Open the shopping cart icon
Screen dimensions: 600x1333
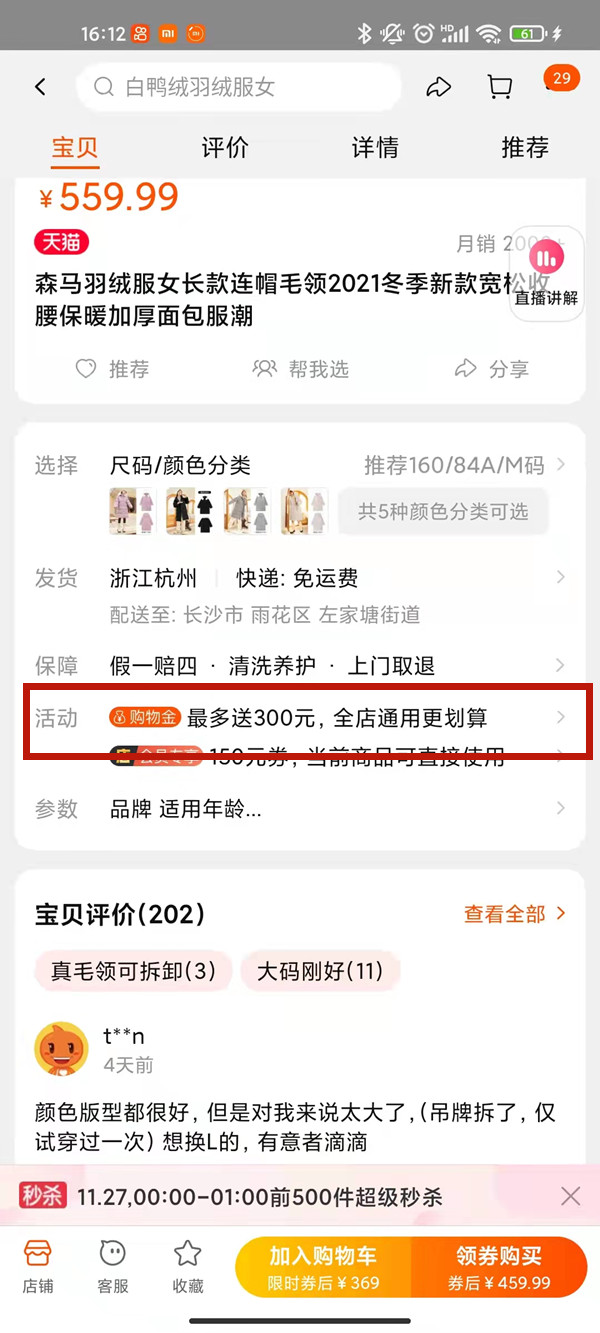click(500, 88)
